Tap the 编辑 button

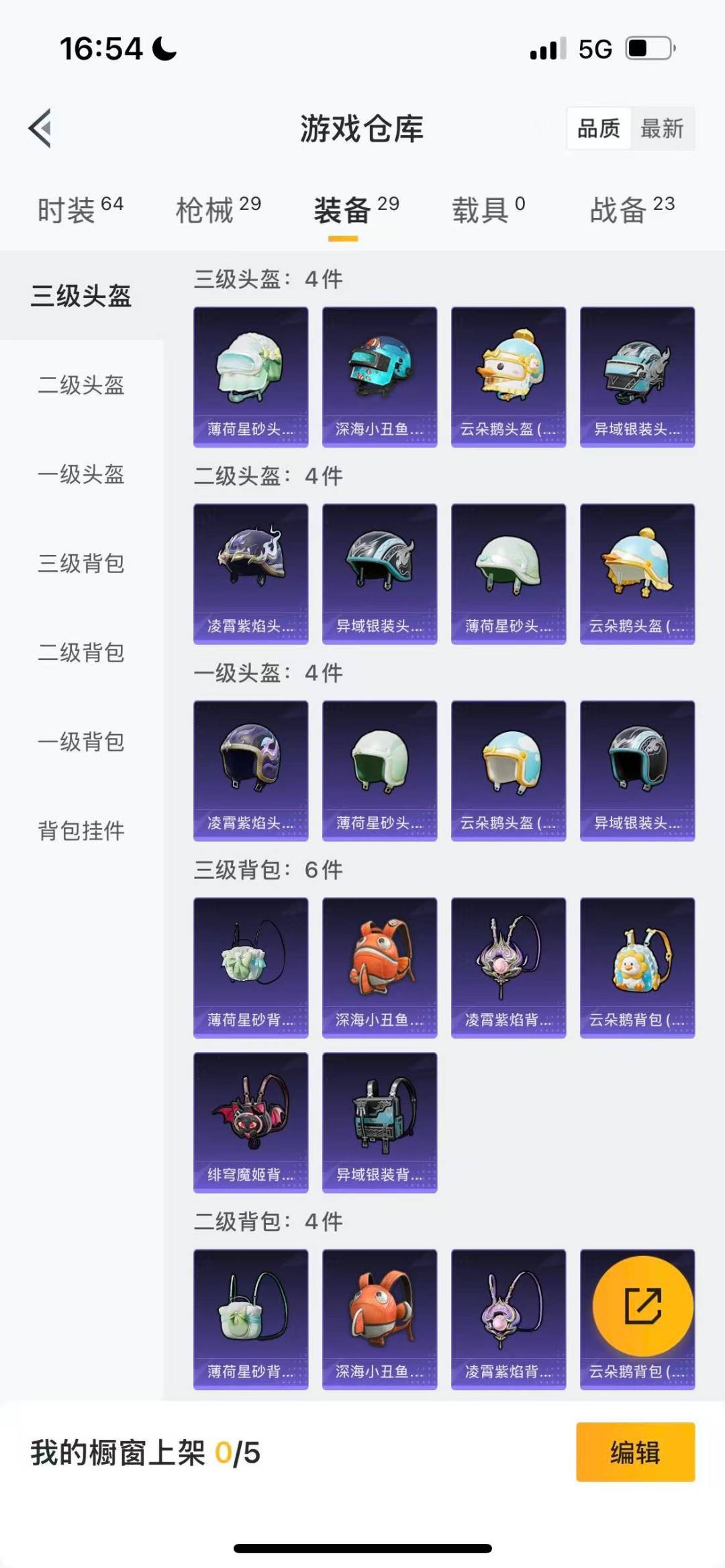coord(635,1452)
